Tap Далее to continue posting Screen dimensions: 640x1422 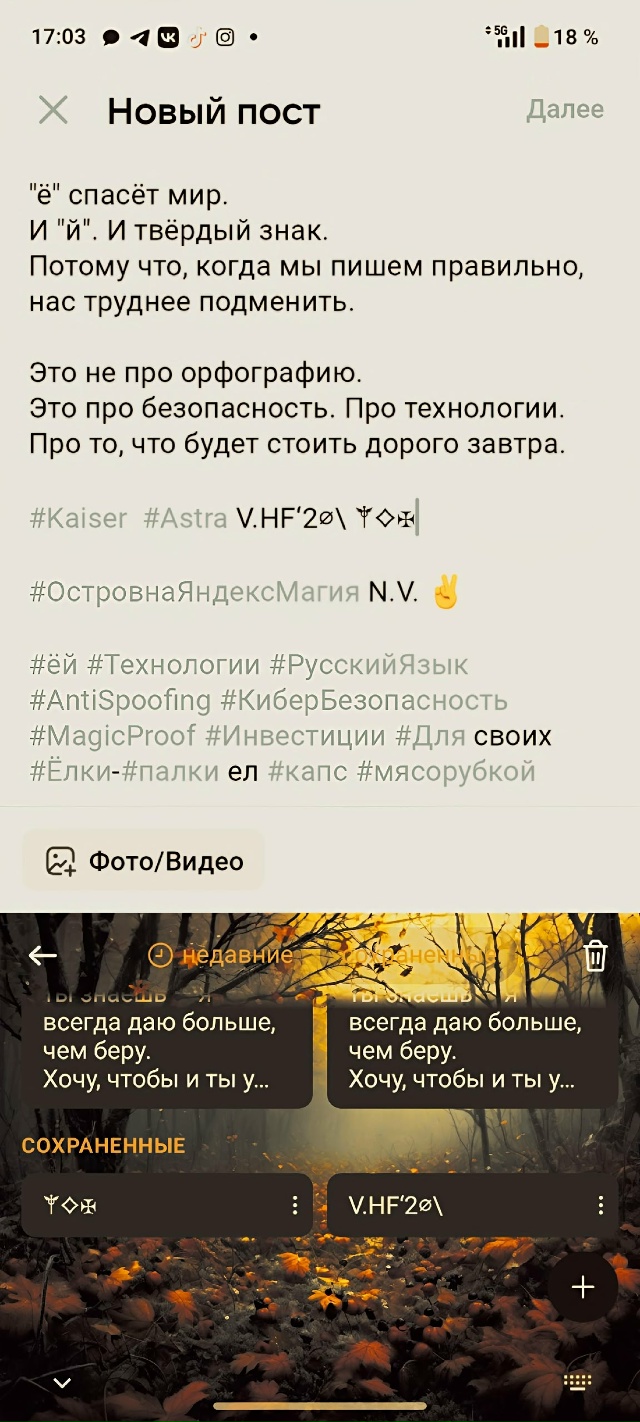pyautogui.click(x=565, y=109)
